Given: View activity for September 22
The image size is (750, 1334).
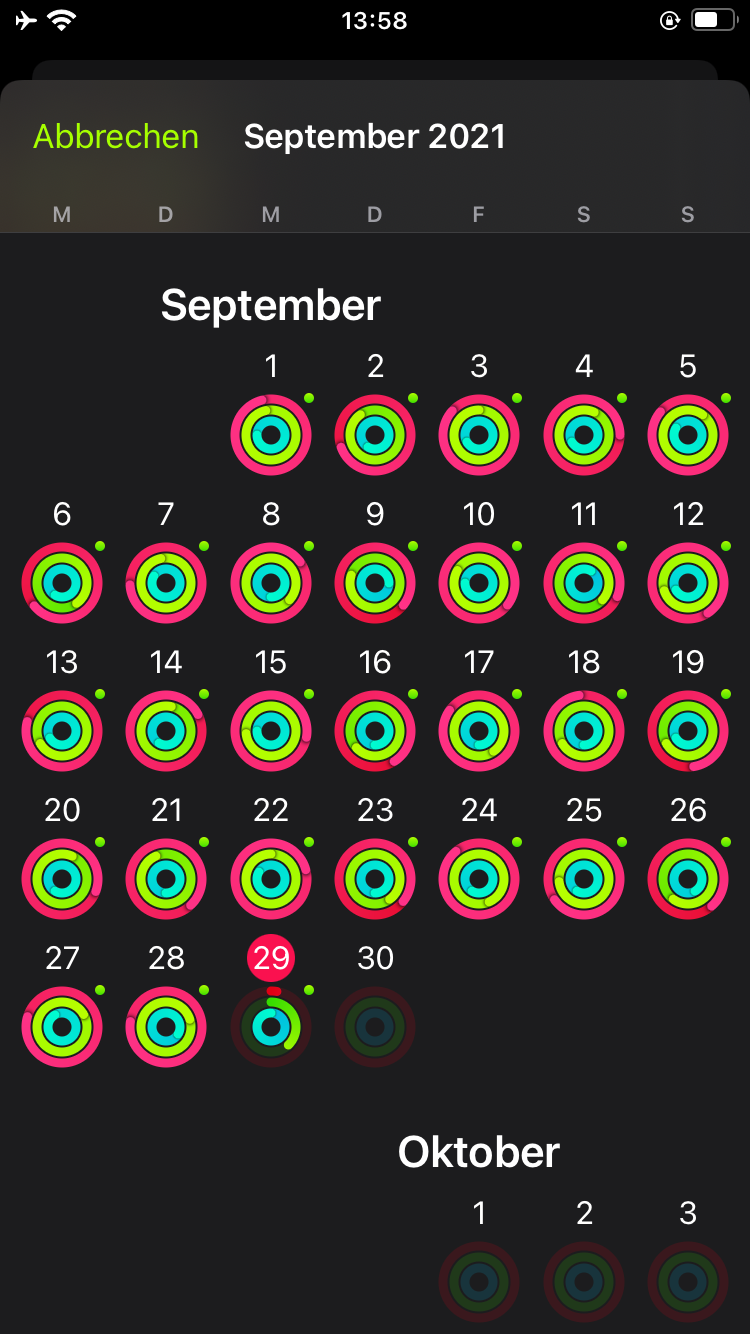Looking at the screenshot, I should (271, 879).
